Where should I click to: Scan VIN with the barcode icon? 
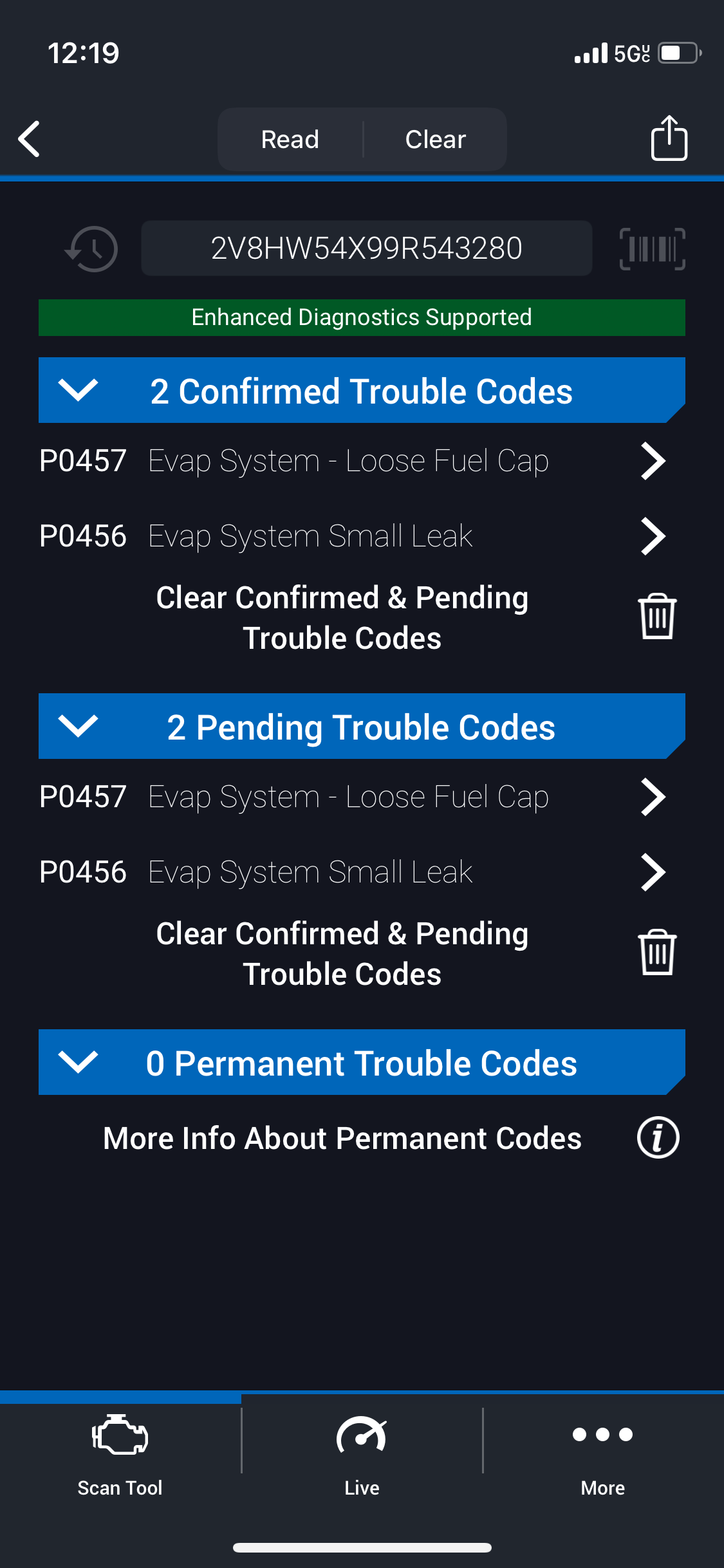(x=652, y=248)
